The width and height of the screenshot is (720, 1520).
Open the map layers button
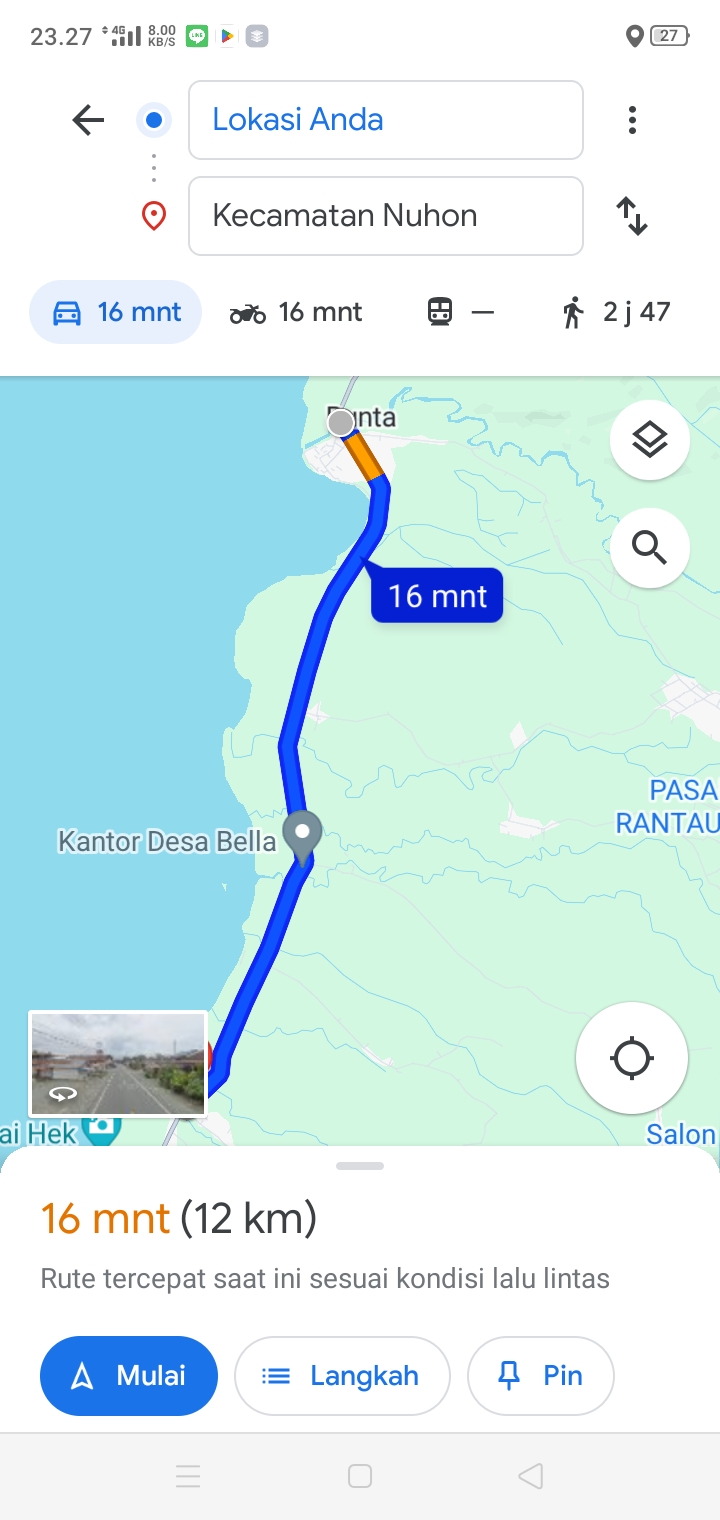coord(650,440)
